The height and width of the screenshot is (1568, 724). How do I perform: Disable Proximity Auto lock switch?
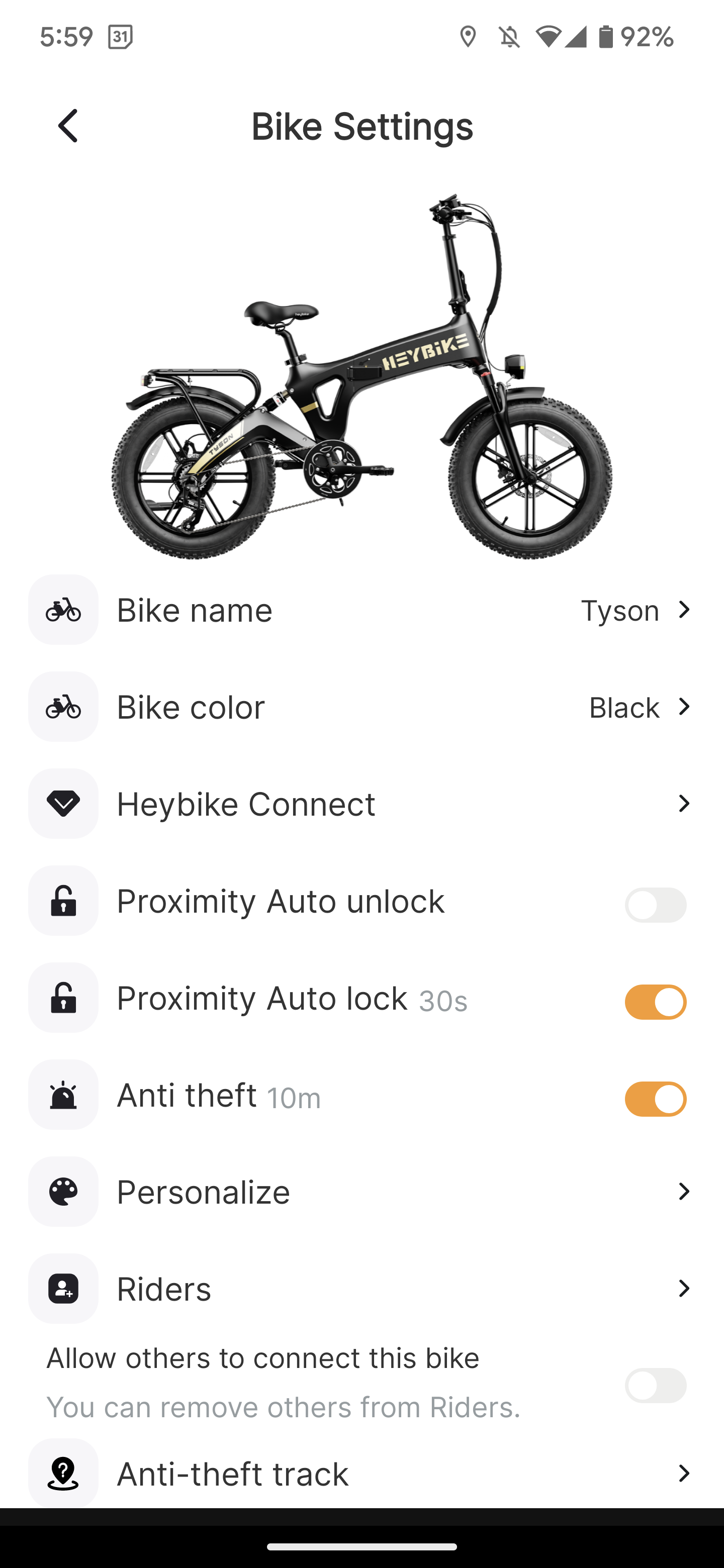point(655,1002)
